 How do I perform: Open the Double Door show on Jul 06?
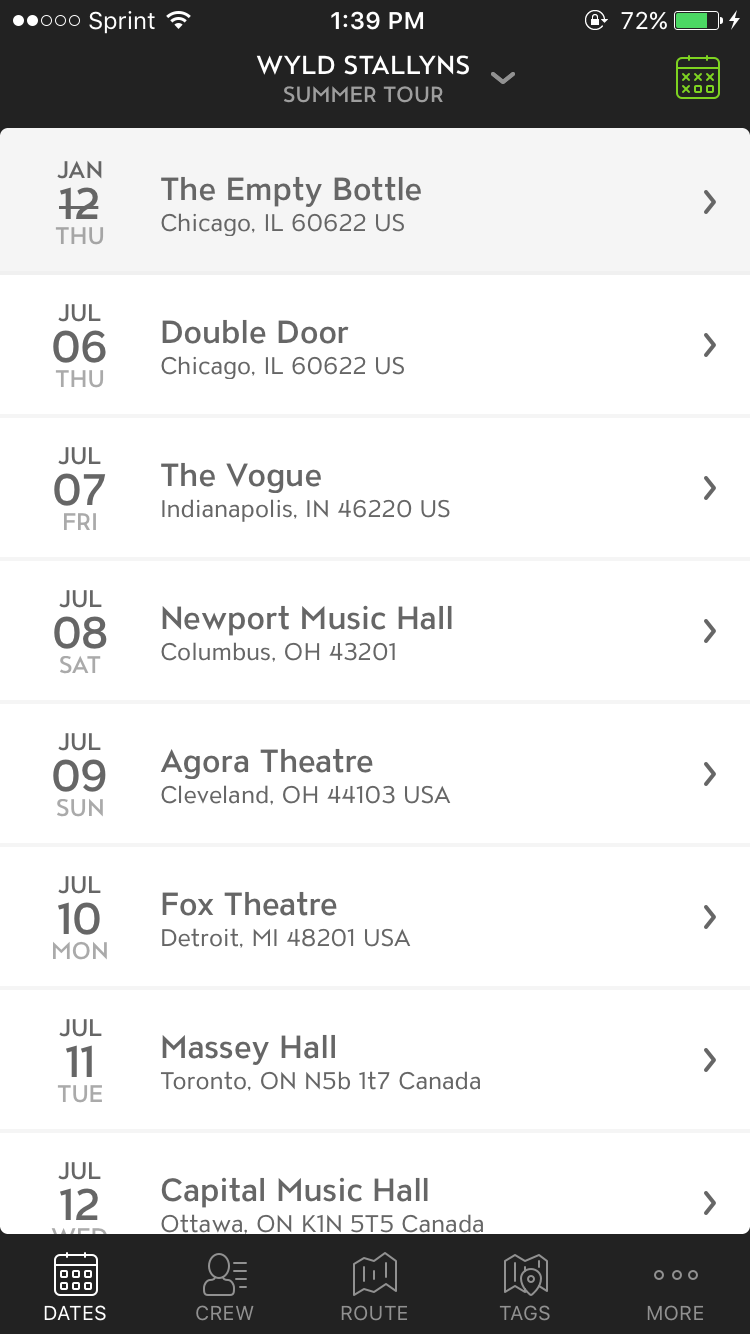pos(375,345)
